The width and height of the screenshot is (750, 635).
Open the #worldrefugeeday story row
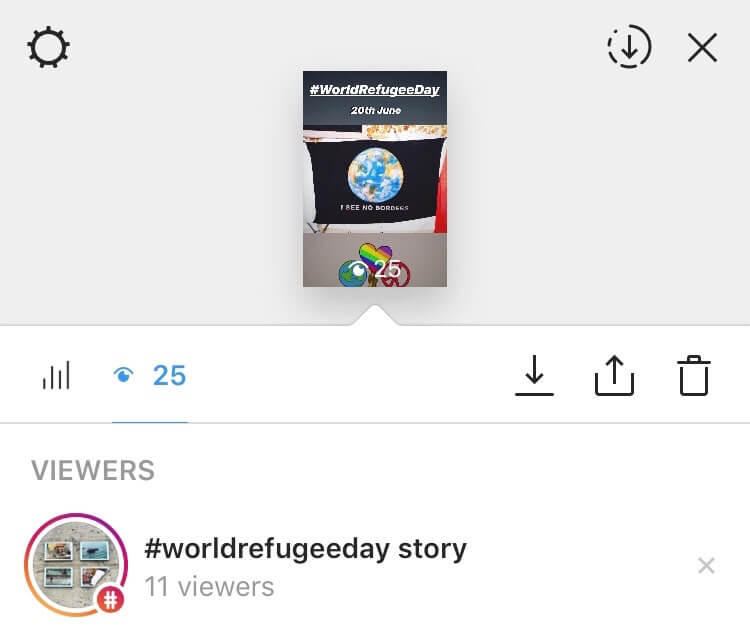[x=305, y=565]
